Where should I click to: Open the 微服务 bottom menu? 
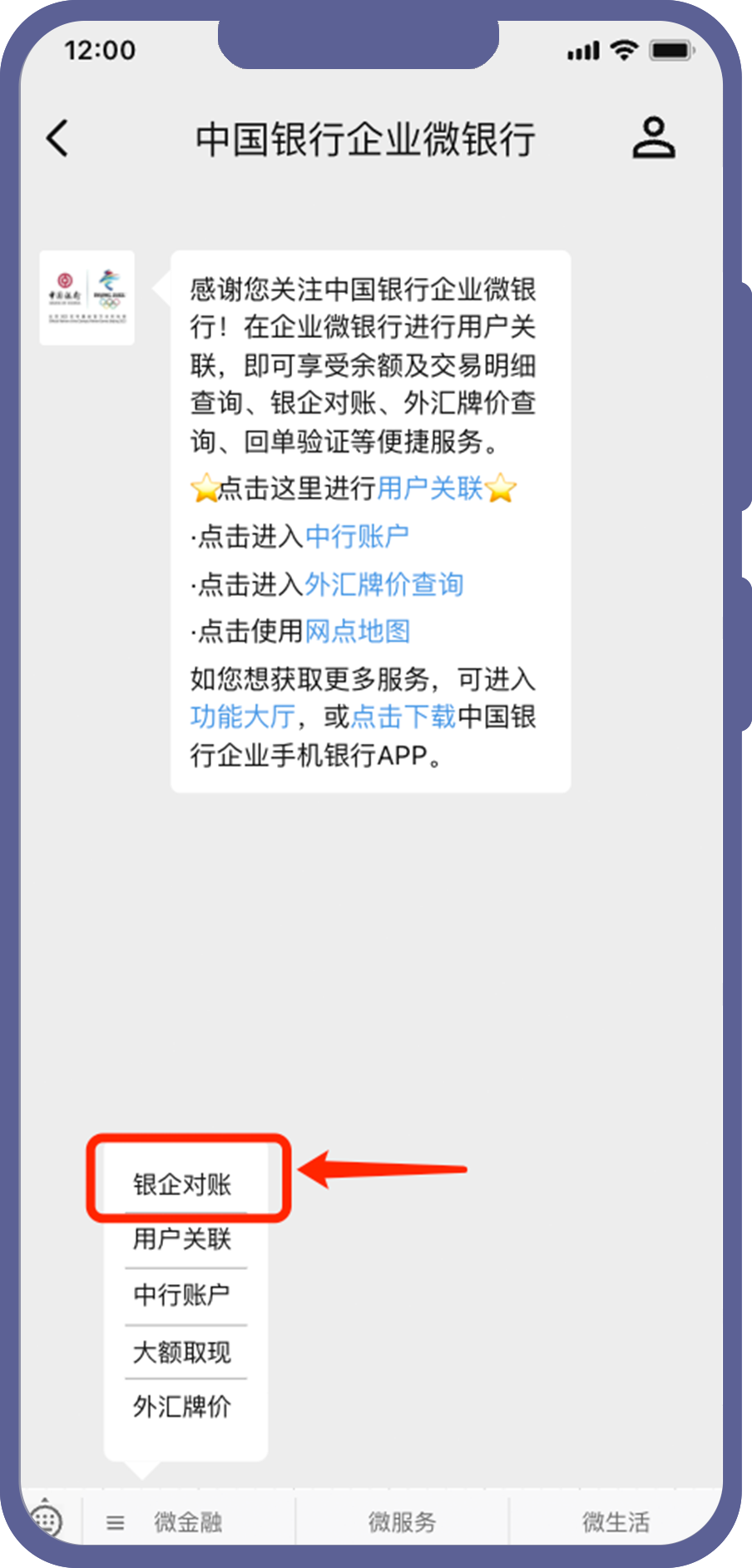(x=402, y=1522)
